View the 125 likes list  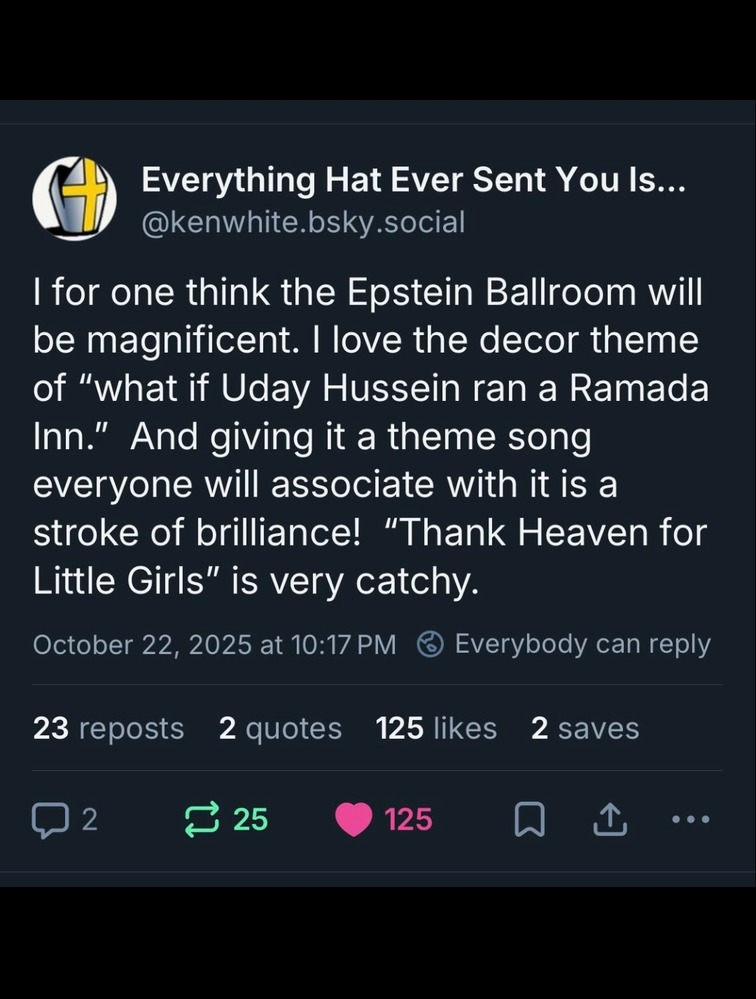point(436,729)
